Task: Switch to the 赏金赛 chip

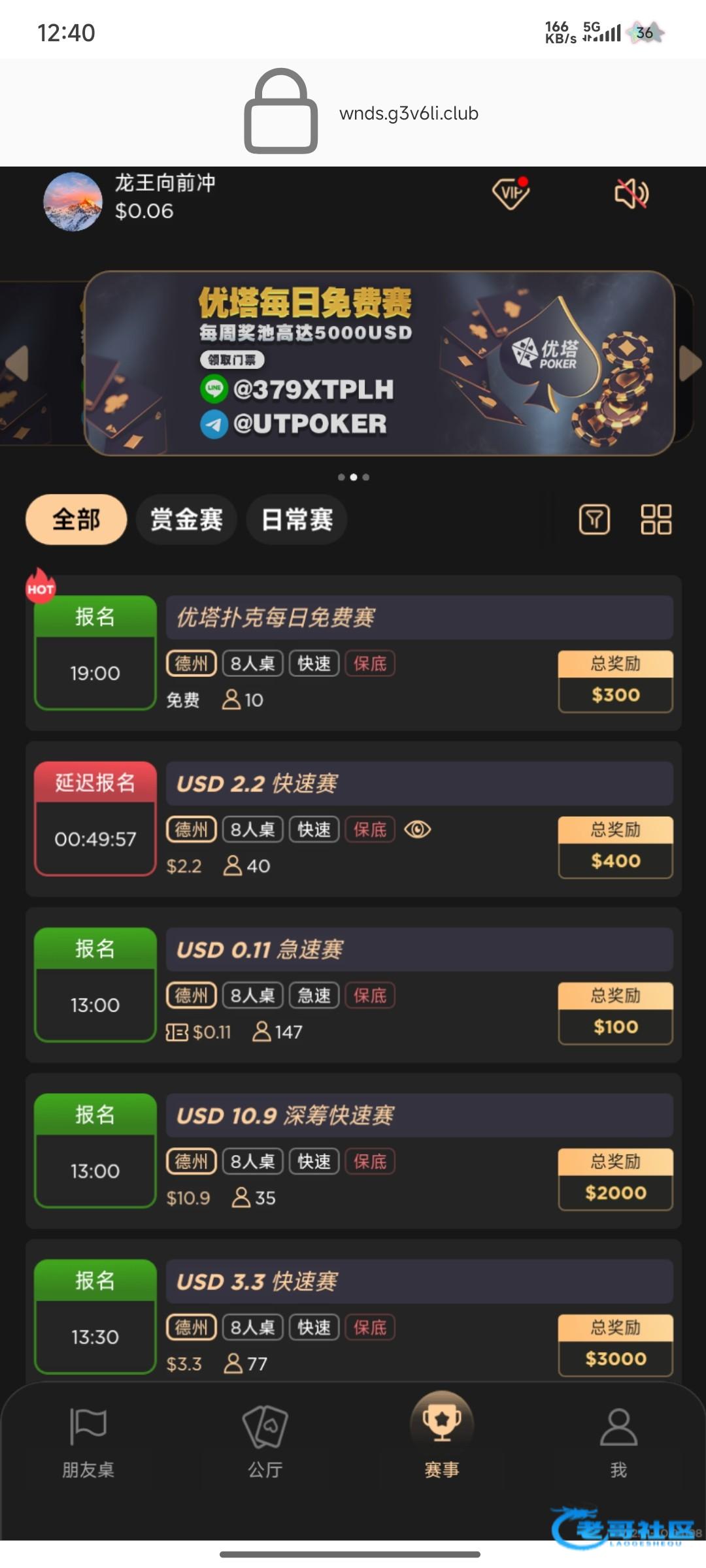Action: 186,519
